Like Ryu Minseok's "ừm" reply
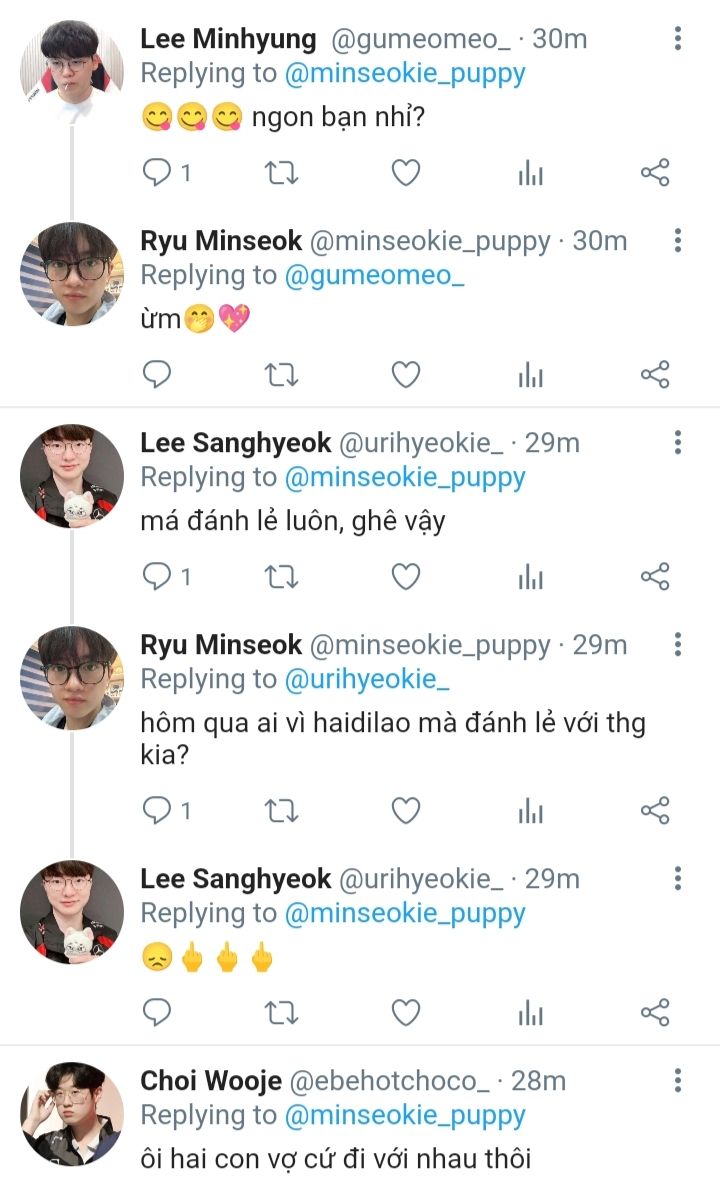The image size is (720, 1195). pos(405,375)
